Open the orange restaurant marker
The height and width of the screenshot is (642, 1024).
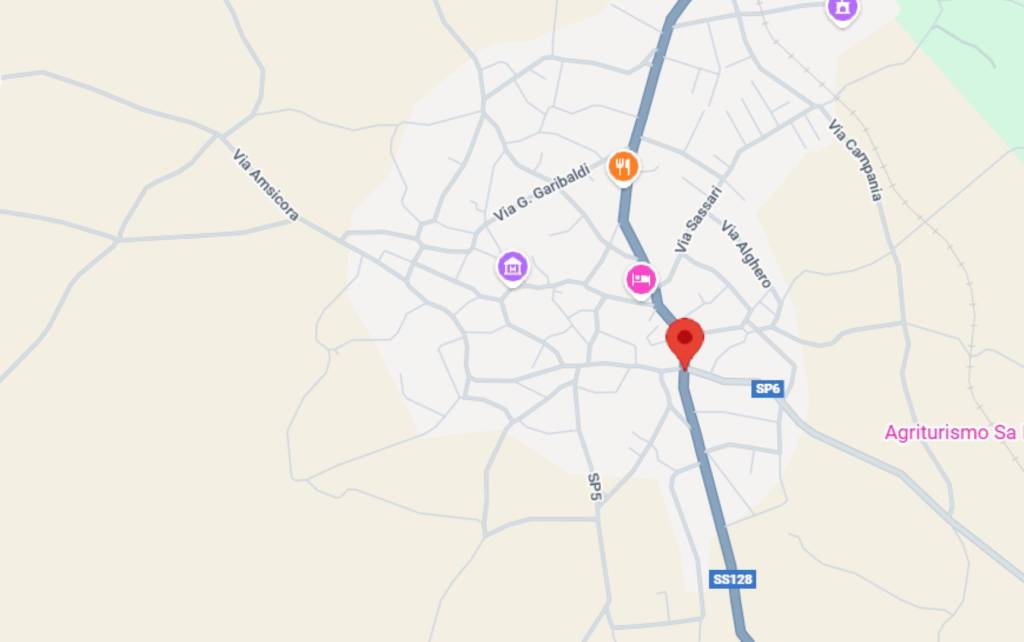624,167
